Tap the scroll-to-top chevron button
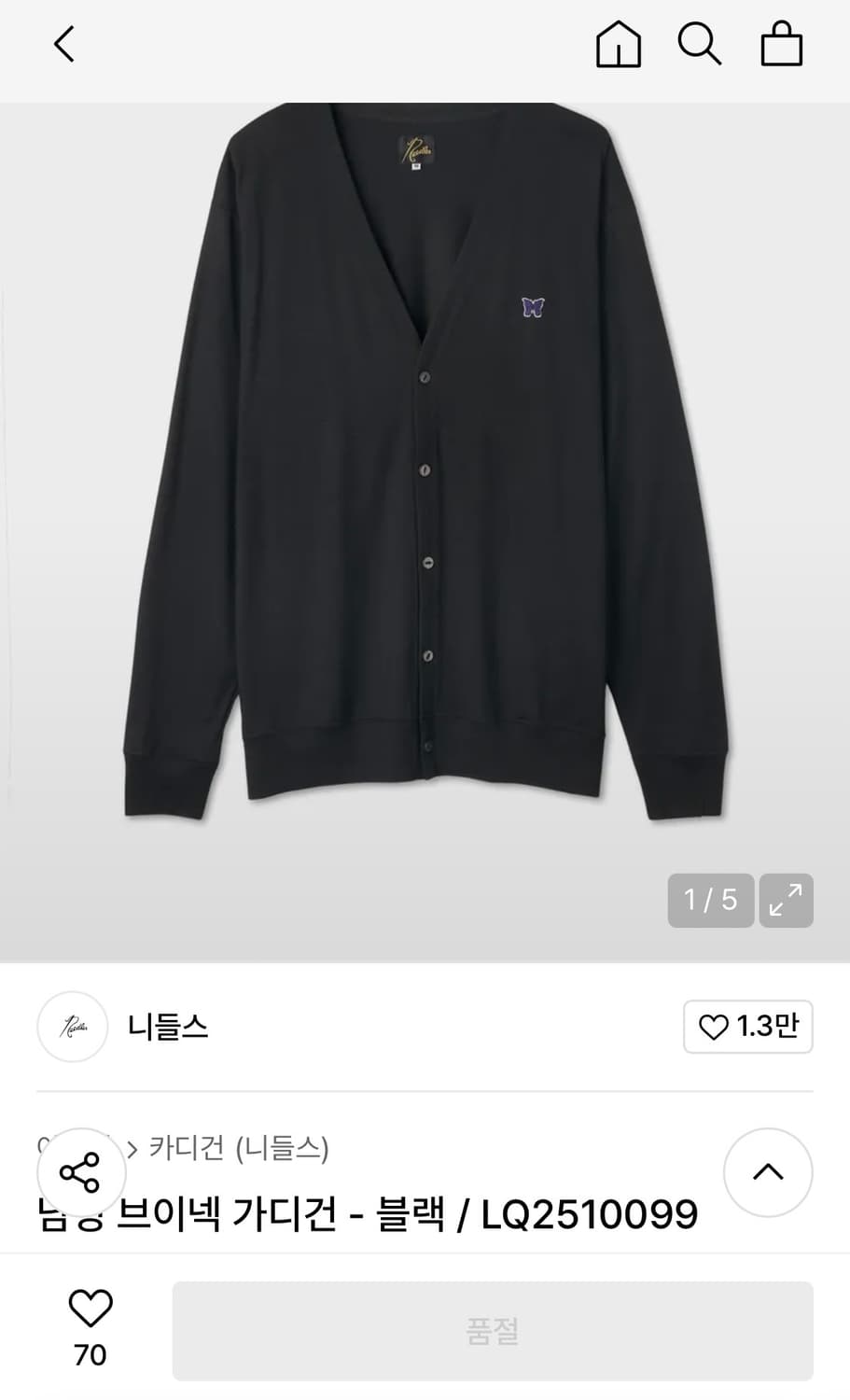This screenshot has height=1400, width=850. coord(768,1173)
